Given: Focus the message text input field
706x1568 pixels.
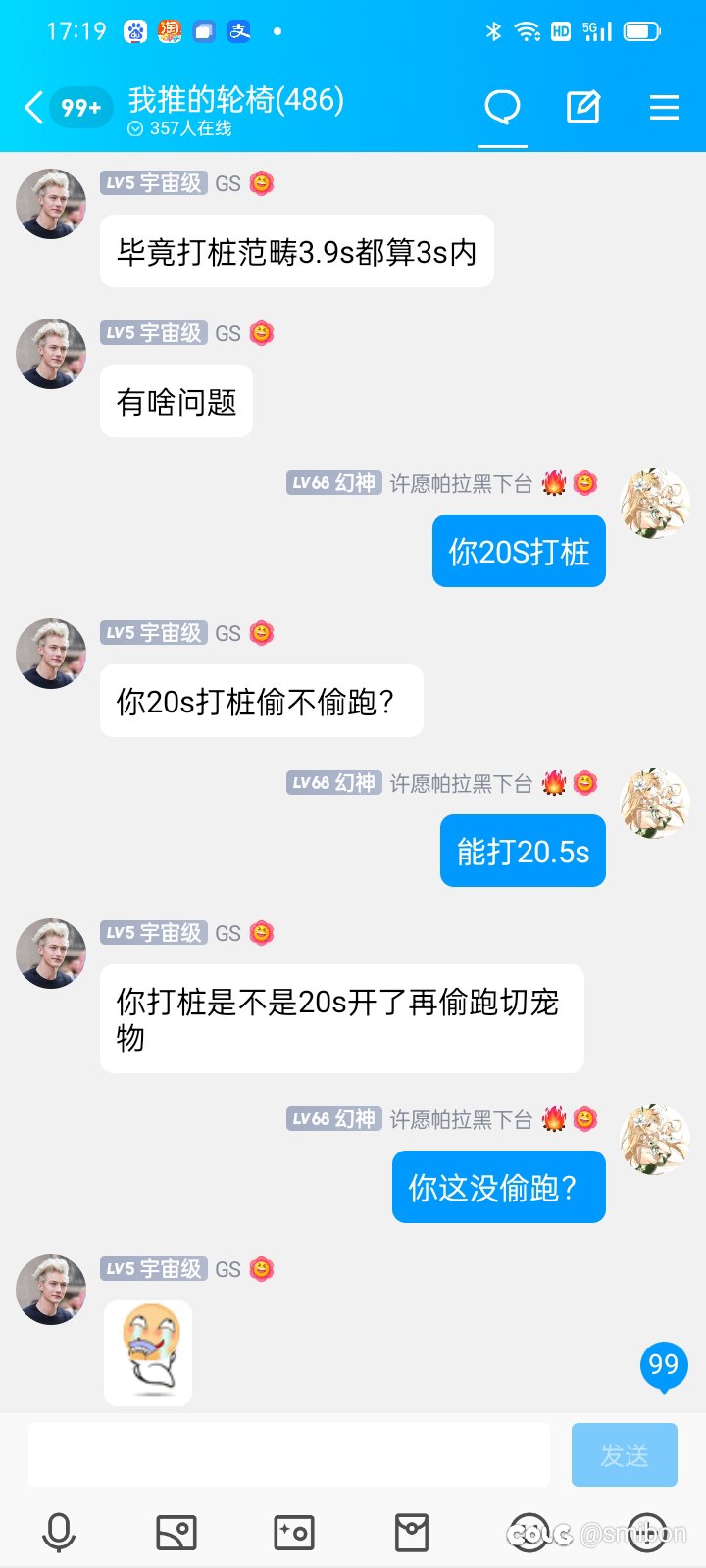Looking at the screenshot, I should [289, 1454].
